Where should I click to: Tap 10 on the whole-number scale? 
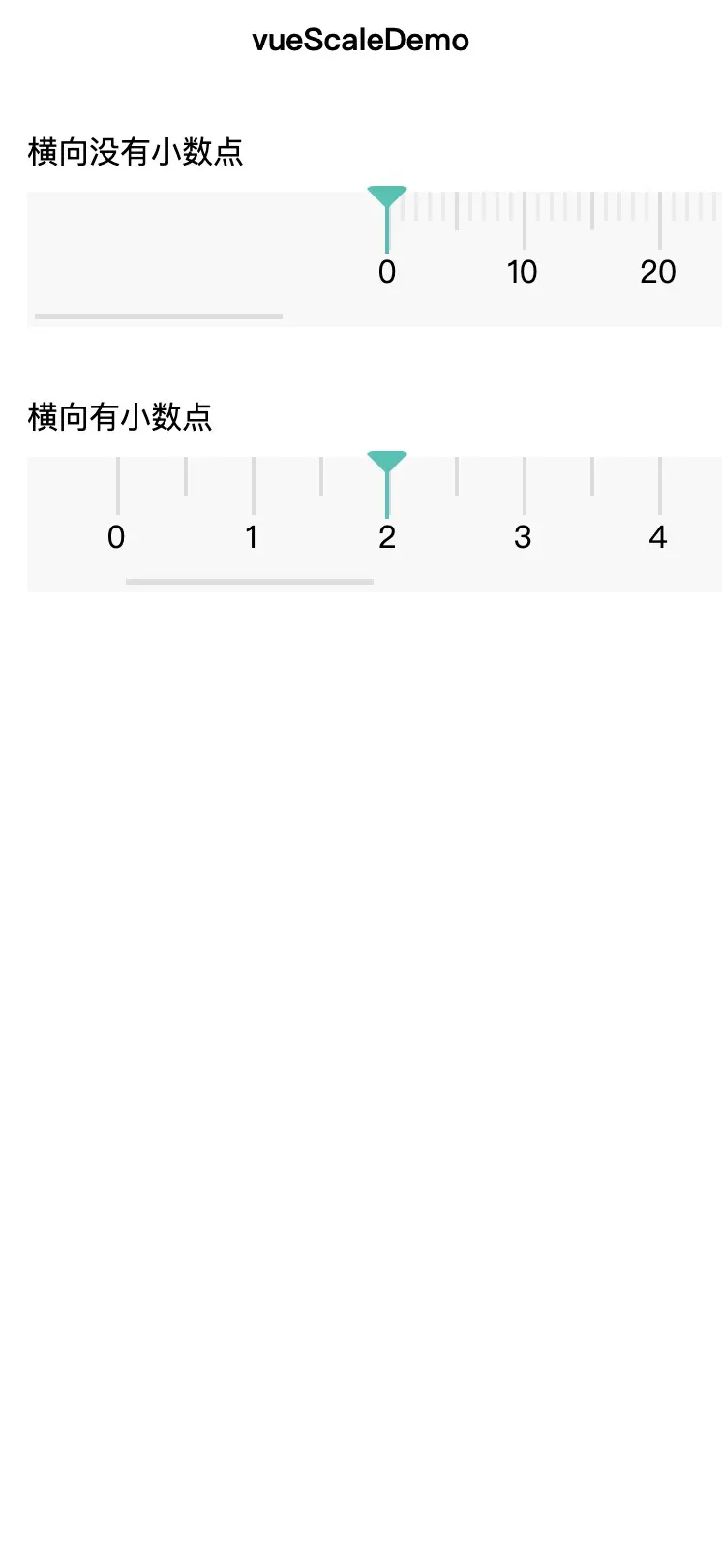(x=523, y=271)
